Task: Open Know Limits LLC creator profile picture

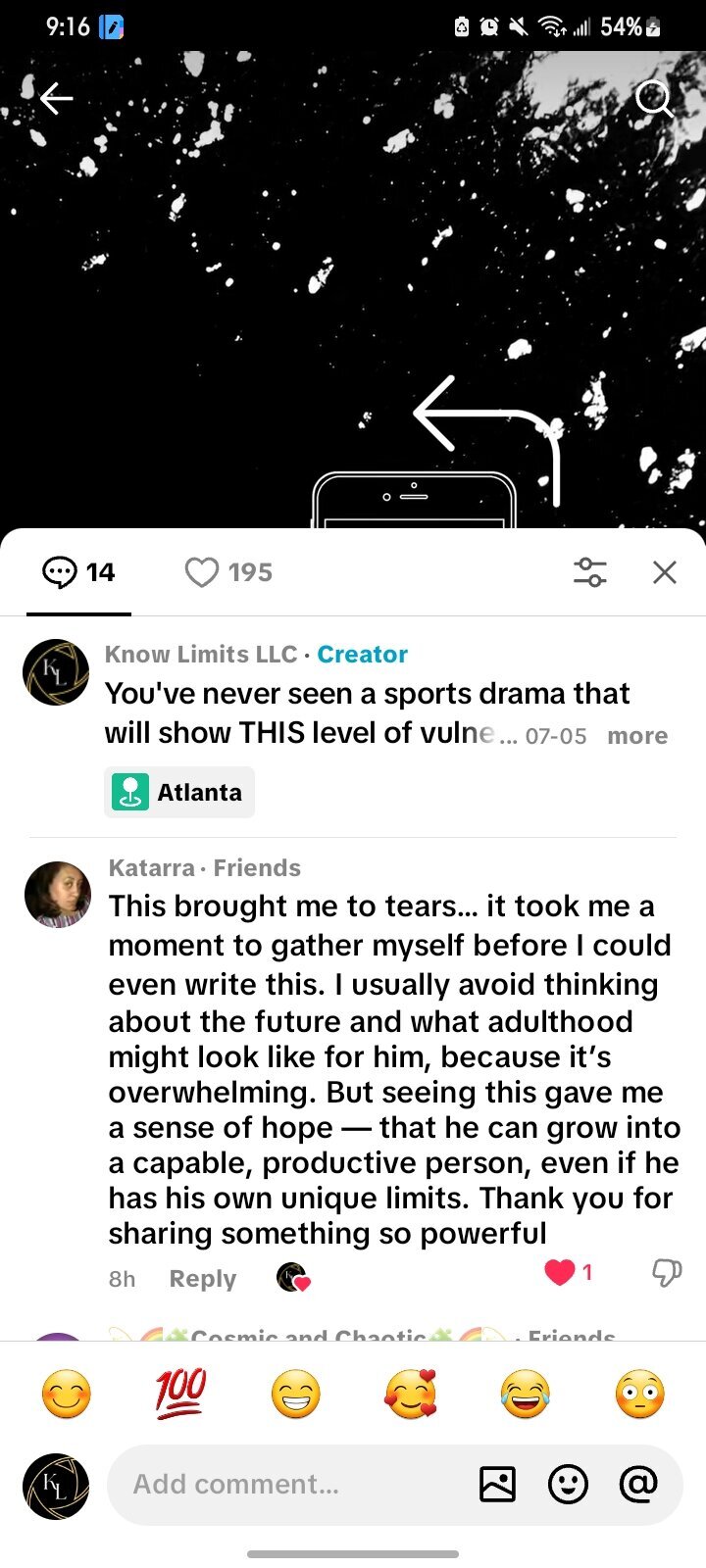Action: tap(56, 673)
